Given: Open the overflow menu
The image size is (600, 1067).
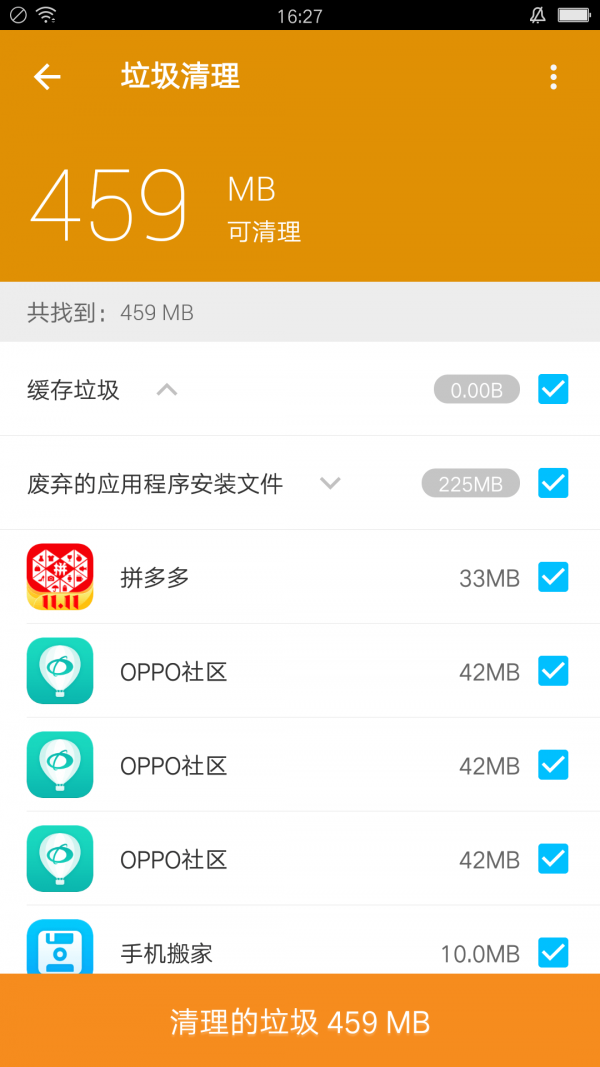Looking at the screenshot, I should coord(553,77).
